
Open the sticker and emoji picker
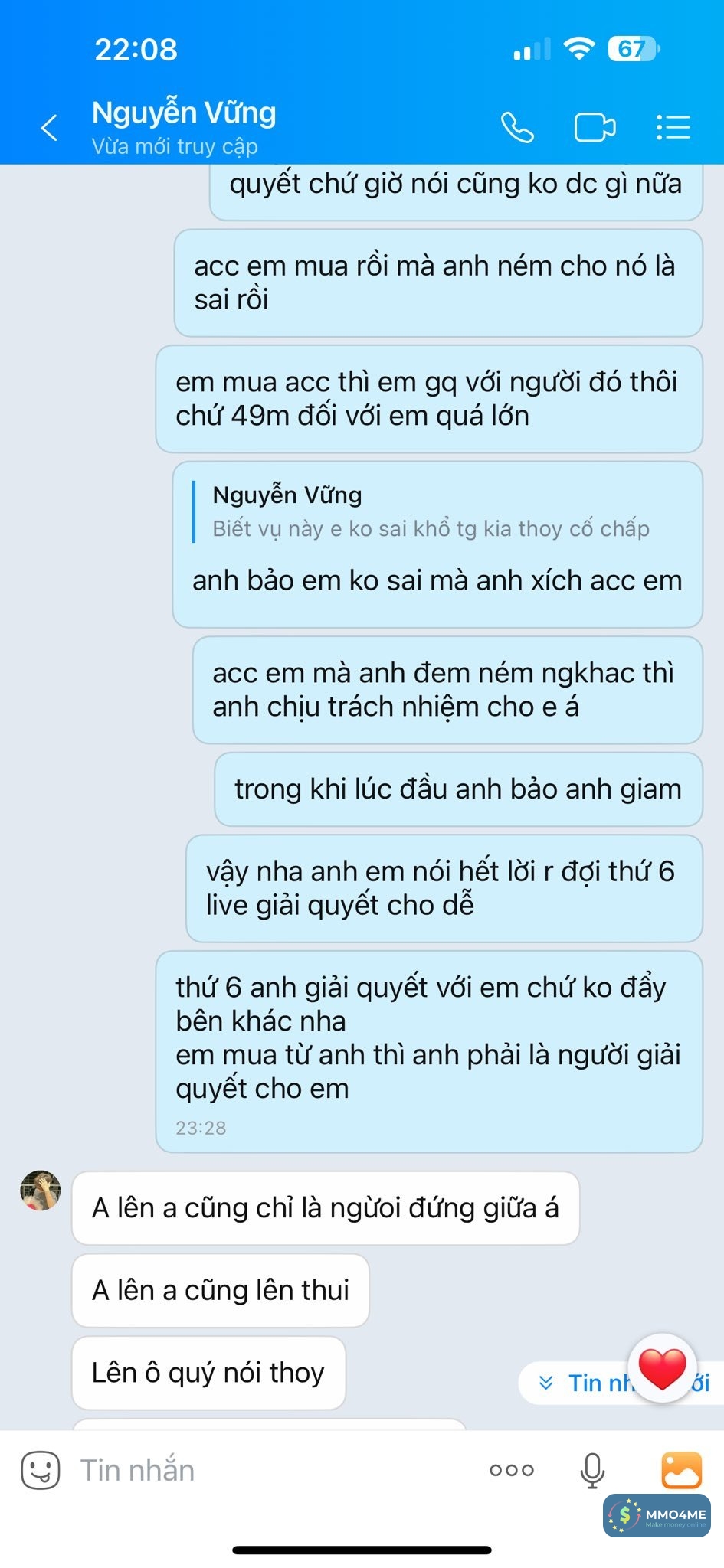pos(40,1470)
